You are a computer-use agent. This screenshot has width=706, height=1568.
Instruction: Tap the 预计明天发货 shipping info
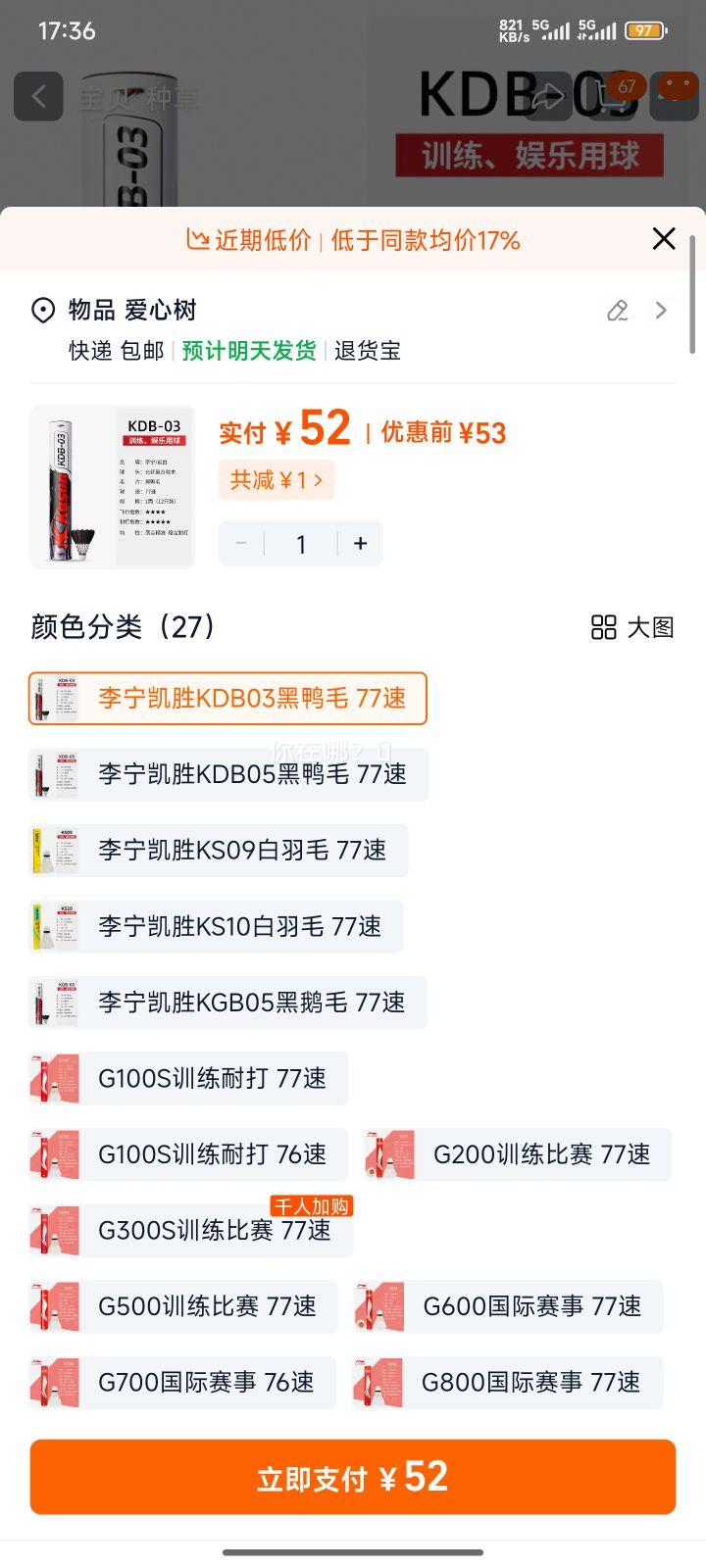pyautogui.click(x=246, y=351)
